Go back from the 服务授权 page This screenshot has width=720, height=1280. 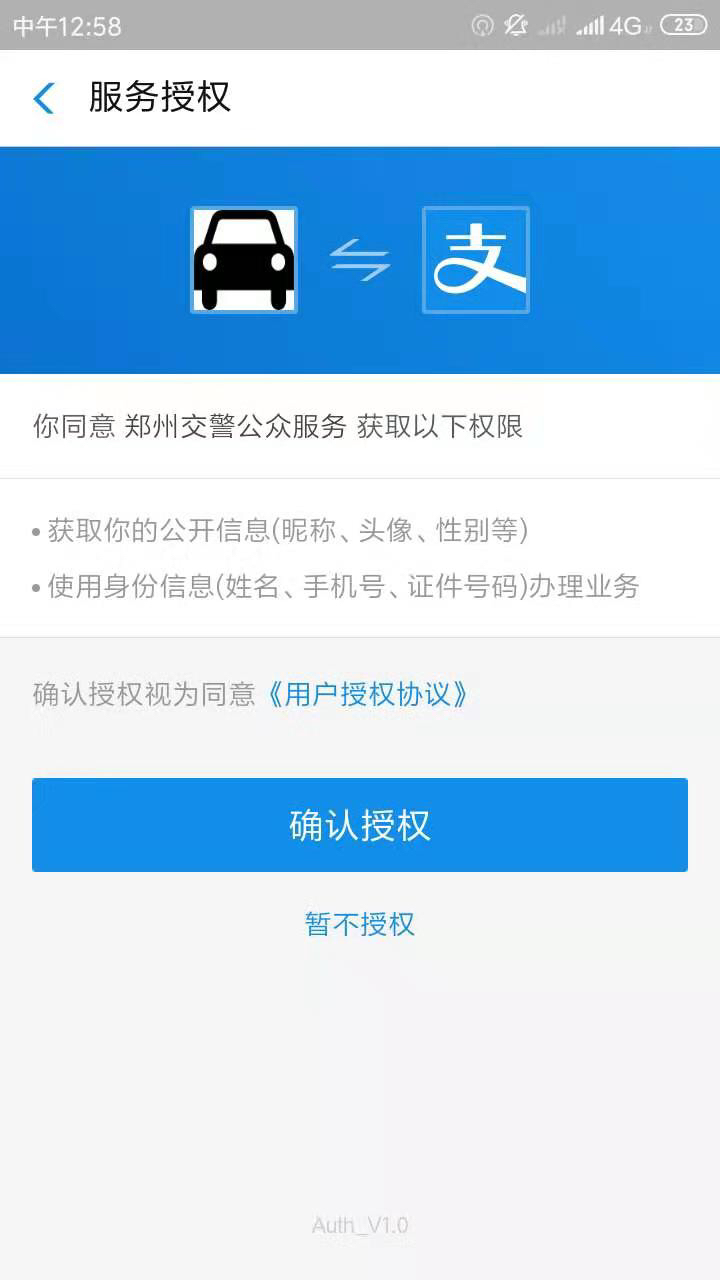(44, 98)
